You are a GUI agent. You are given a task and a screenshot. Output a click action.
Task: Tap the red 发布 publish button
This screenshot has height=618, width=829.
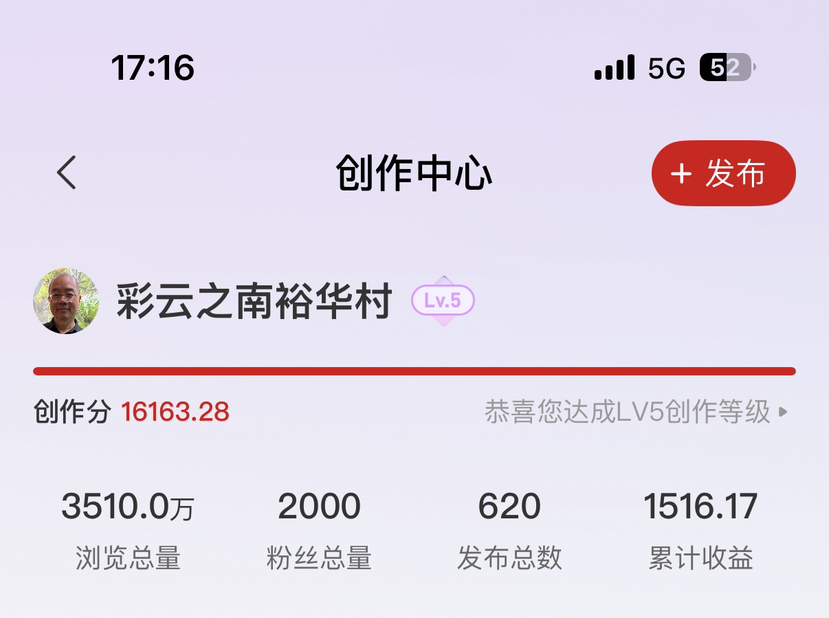[723, 174]
